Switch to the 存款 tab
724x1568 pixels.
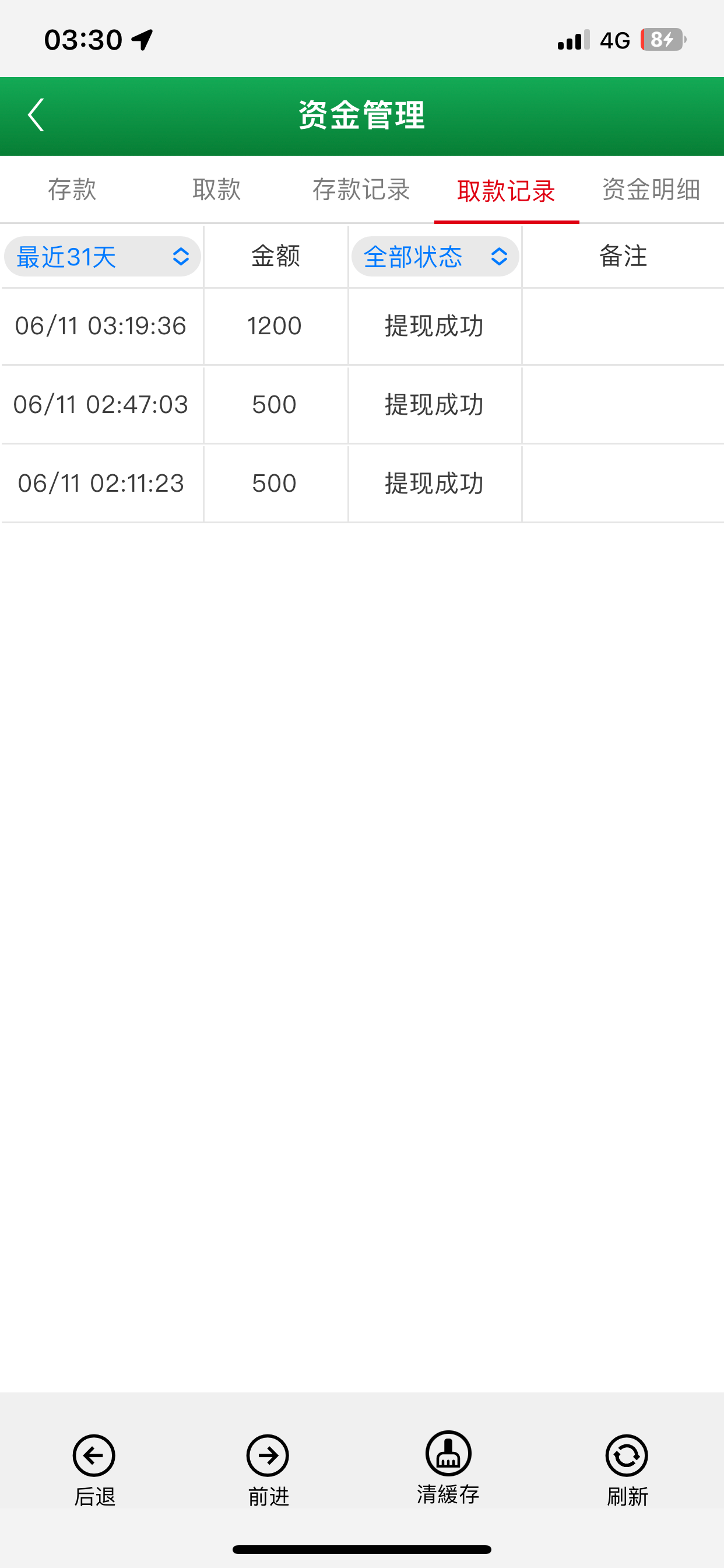pyautogui.click(x=72, y=190)
